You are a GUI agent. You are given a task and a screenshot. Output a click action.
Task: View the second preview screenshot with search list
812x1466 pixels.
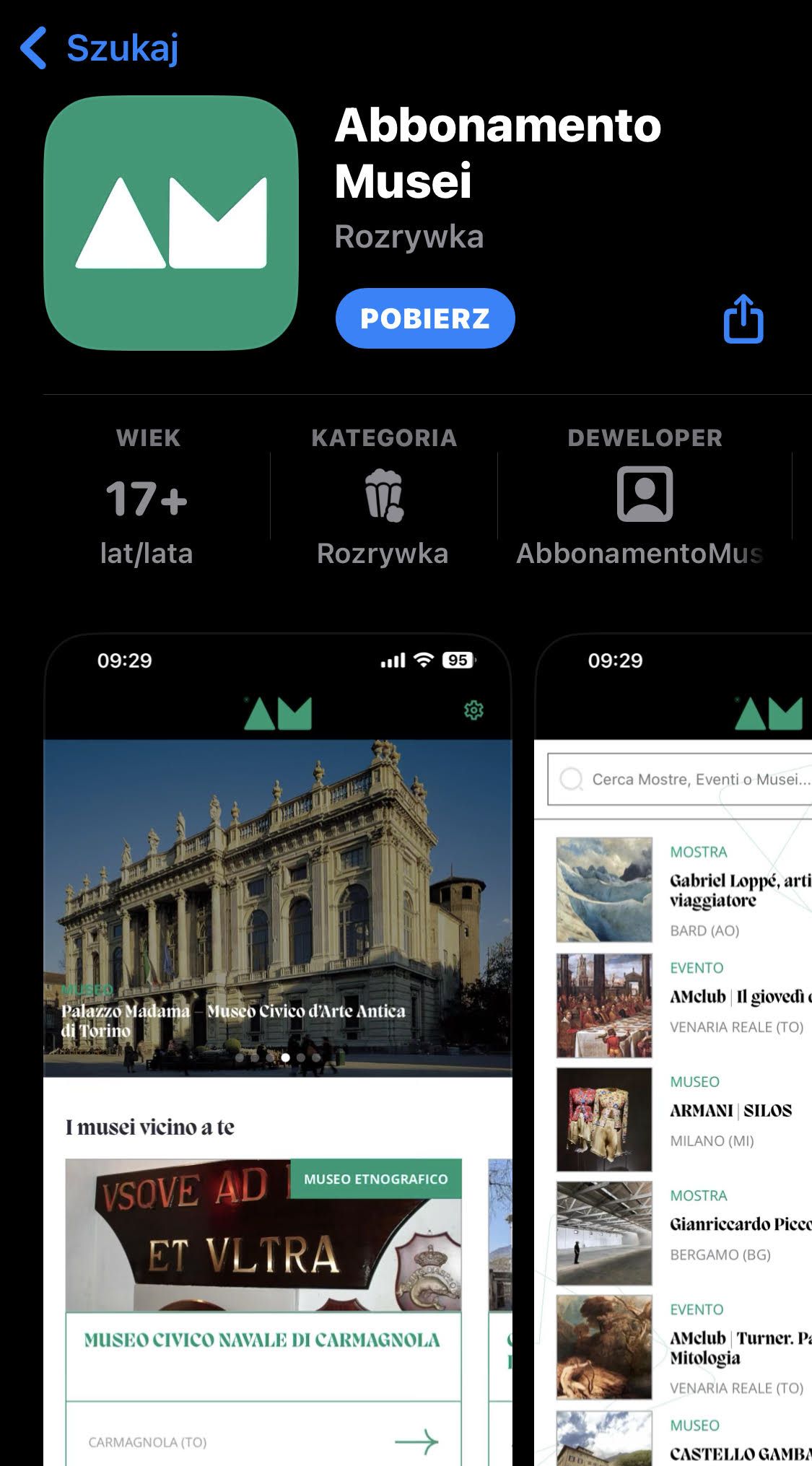tap(675, 1047)
